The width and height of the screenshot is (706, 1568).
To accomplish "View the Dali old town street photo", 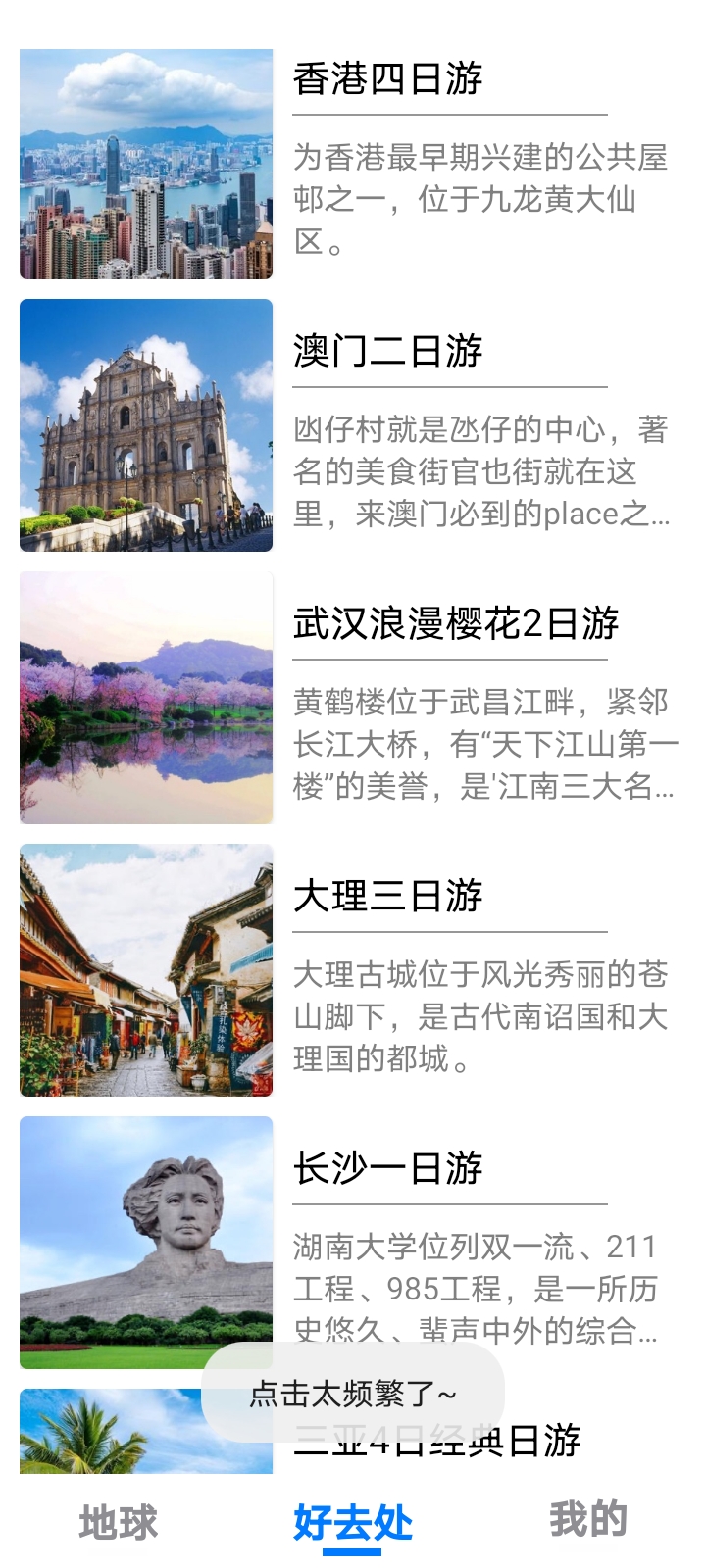I will click(x=145, y=970).
